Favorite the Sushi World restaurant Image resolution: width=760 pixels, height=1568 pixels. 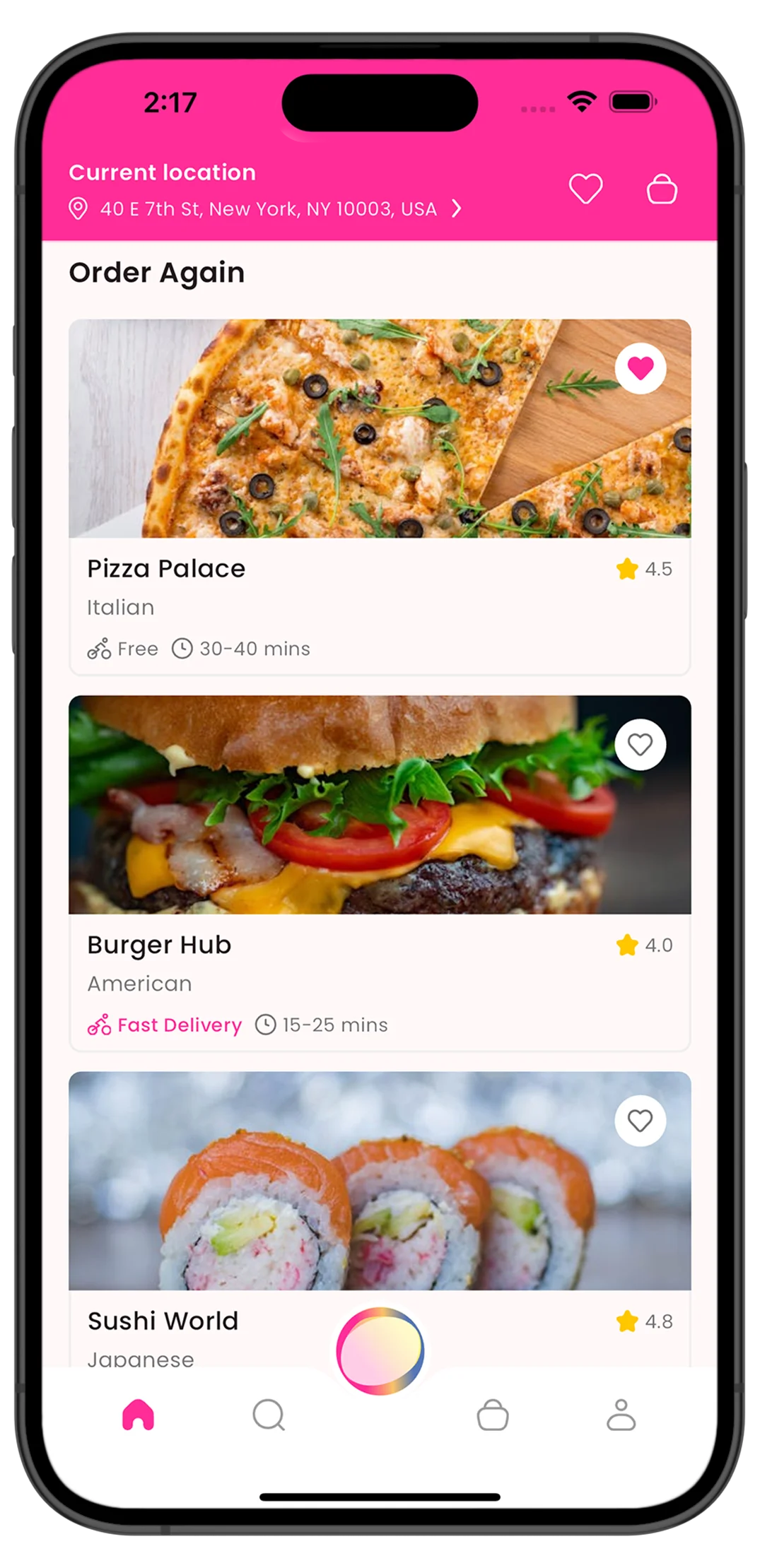640,1120
